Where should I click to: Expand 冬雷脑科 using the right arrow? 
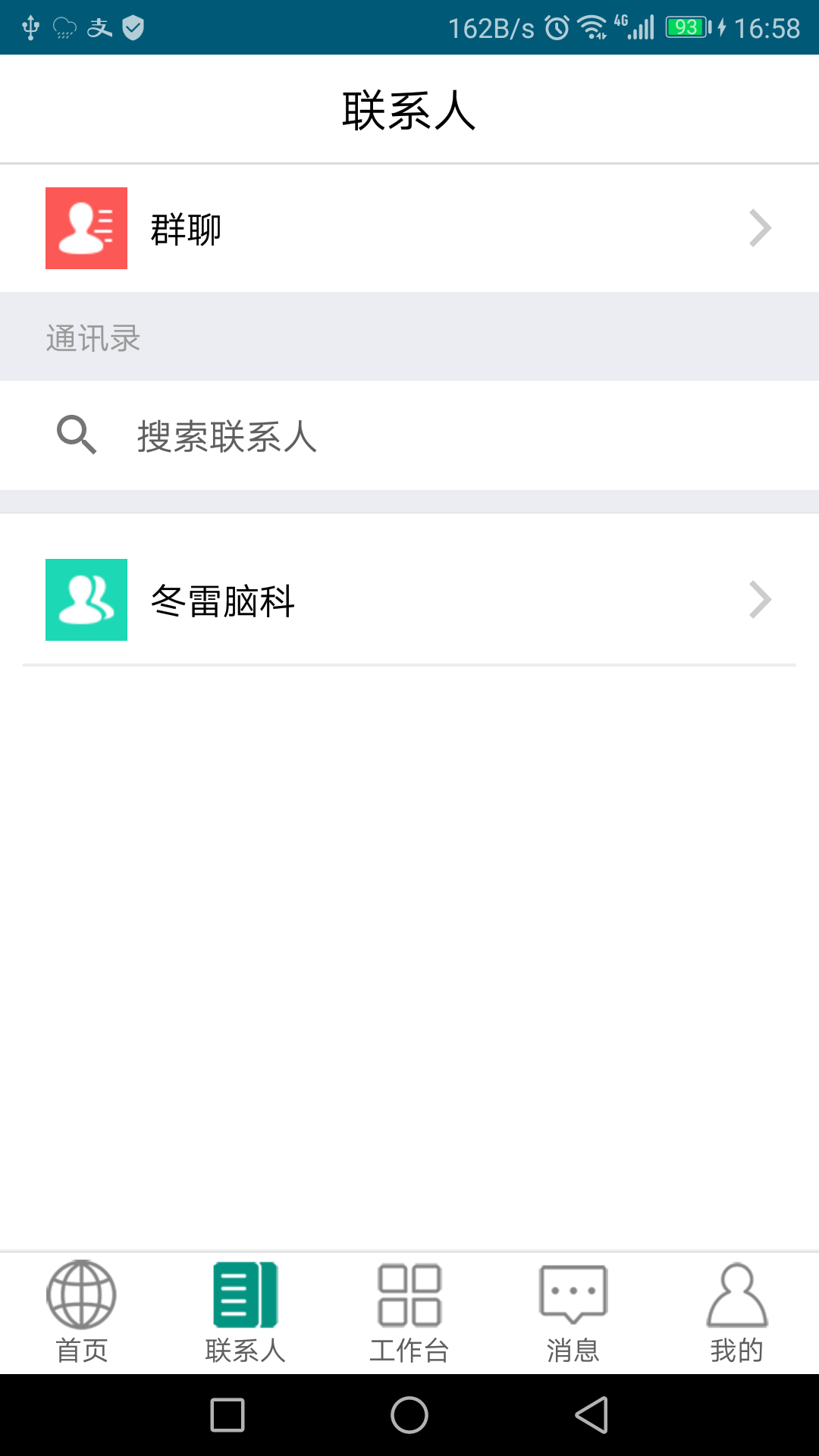[x=759, y=599]
